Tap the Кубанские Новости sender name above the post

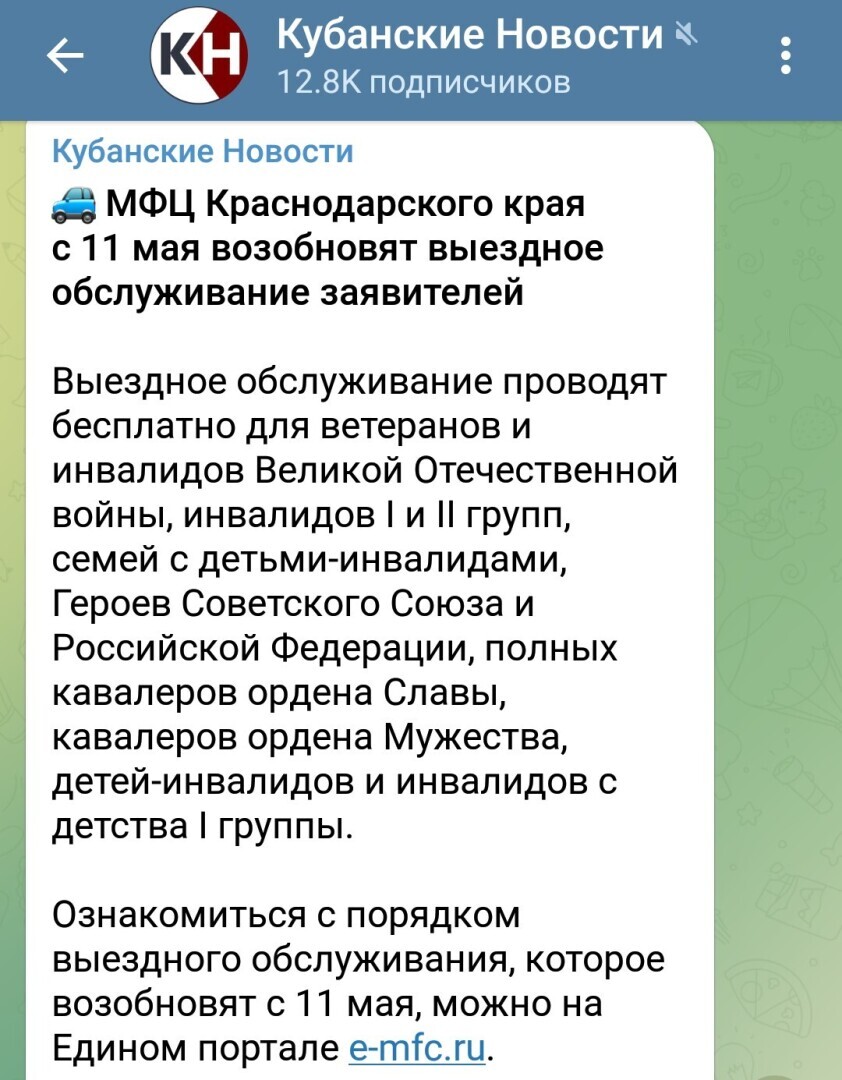click(x=202, y=151)
